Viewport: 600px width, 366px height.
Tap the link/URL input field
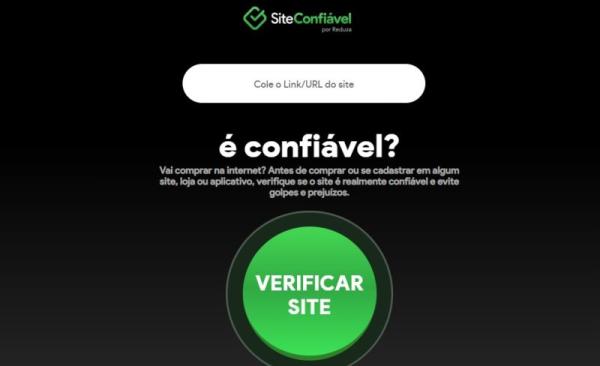[x=304, y=83]
